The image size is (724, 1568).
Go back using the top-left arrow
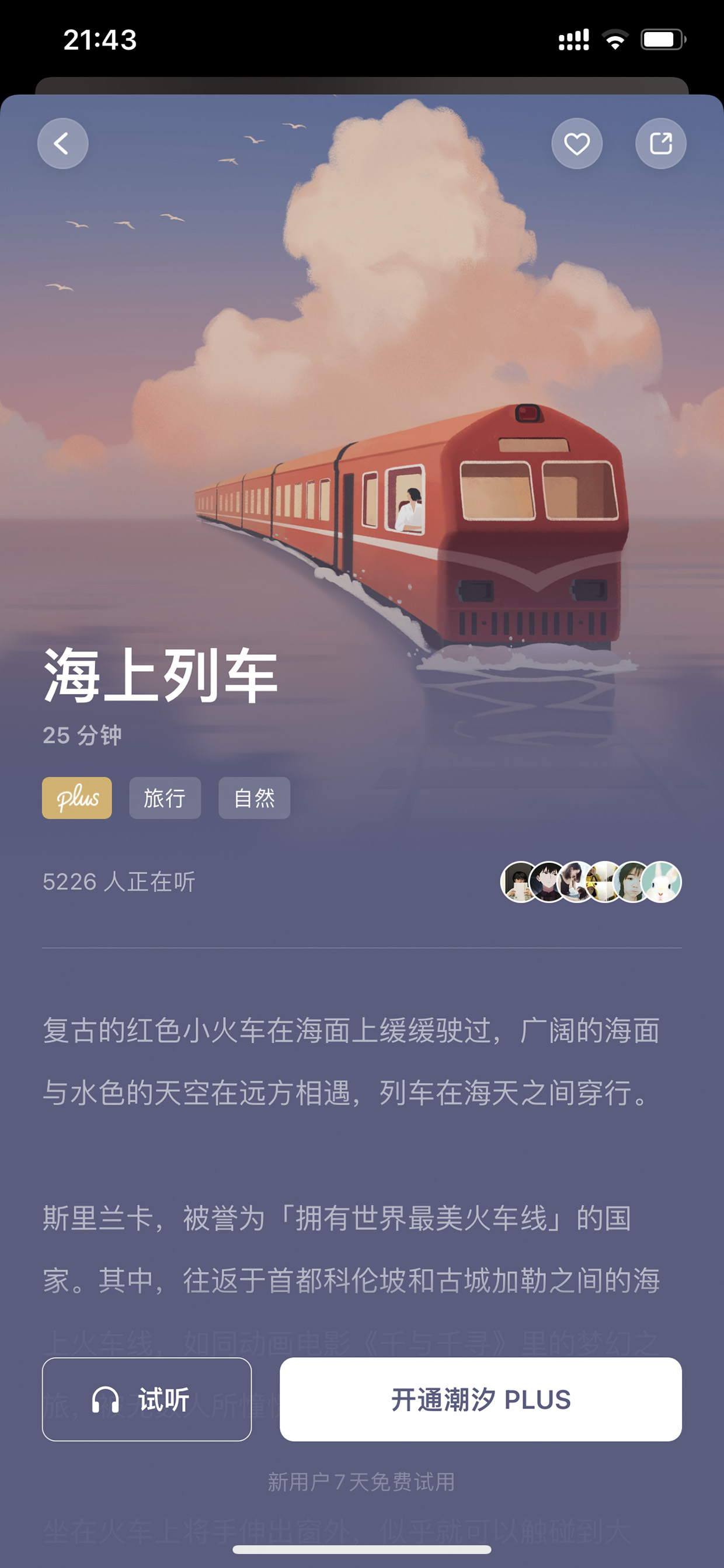click(x=62, y=144)
